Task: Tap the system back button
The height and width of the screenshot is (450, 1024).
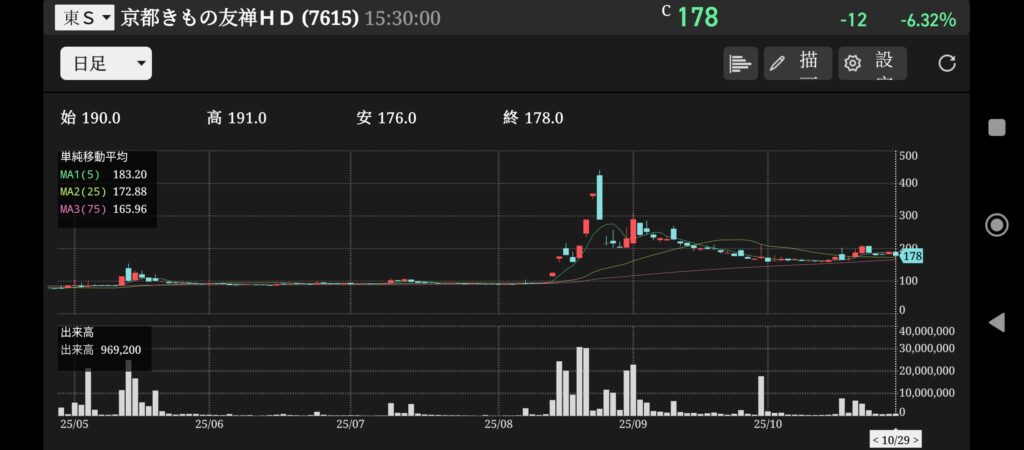Action: pyautogui.click(x=996, y=322)
